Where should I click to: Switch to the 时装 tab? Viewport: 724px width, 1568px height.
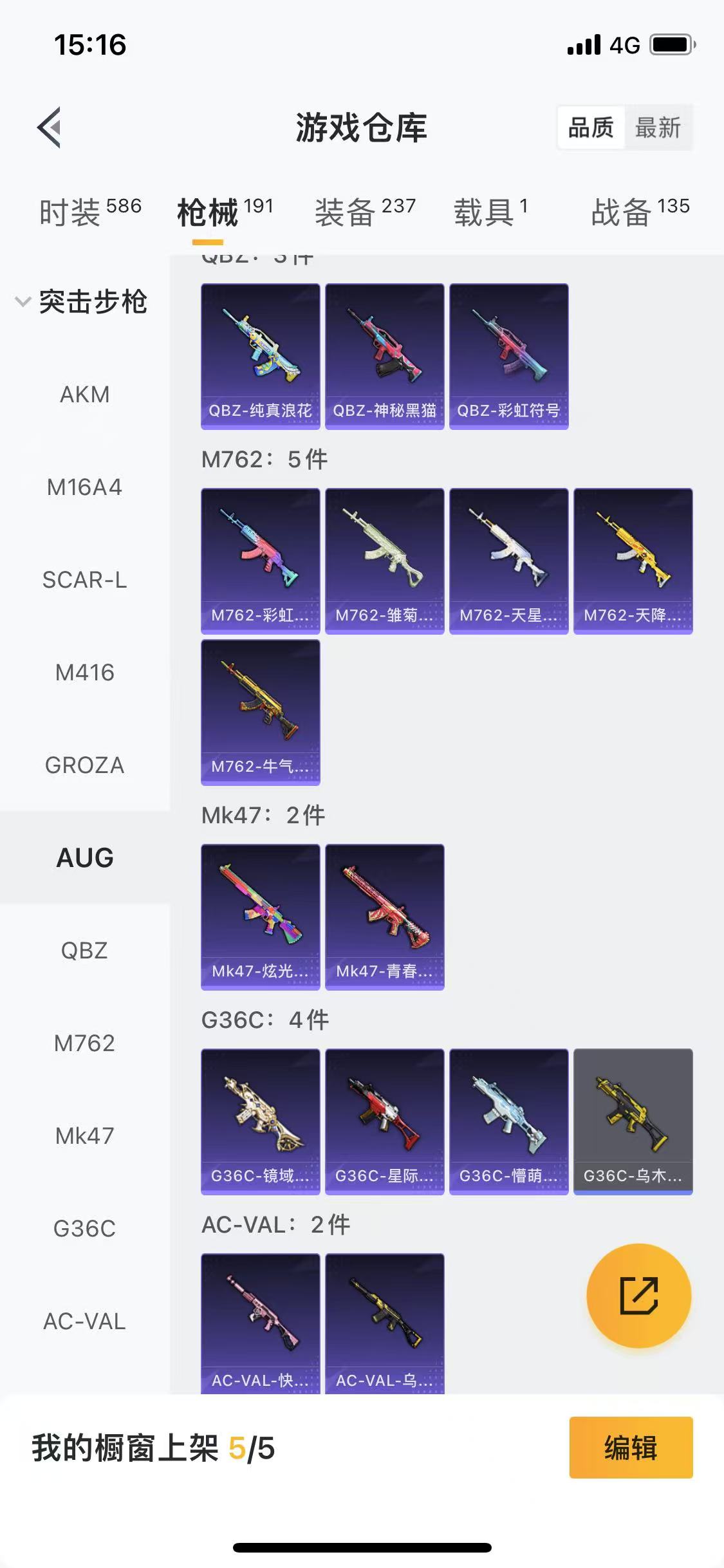89,212
